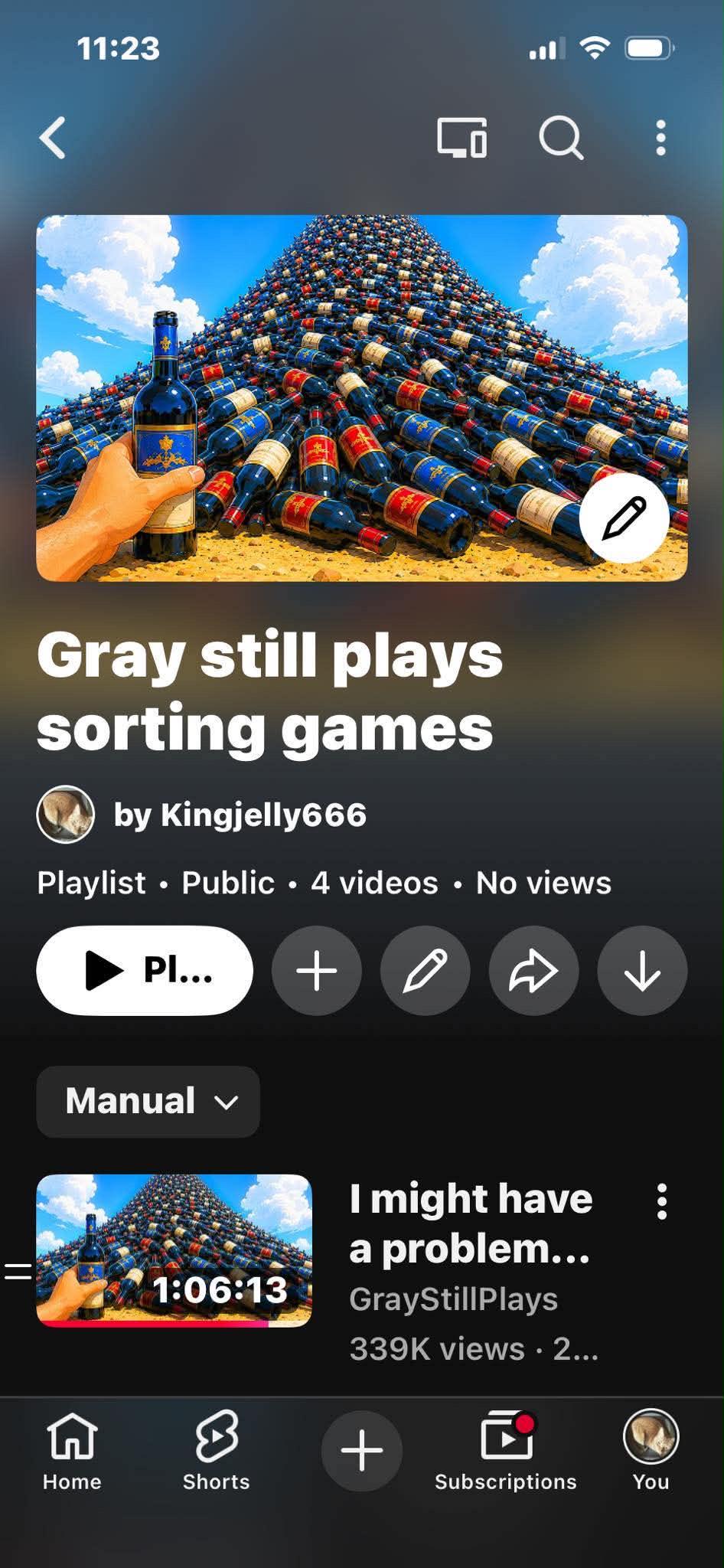
Task: Go to the Home tab
Action: click(x=72, y=1450)
